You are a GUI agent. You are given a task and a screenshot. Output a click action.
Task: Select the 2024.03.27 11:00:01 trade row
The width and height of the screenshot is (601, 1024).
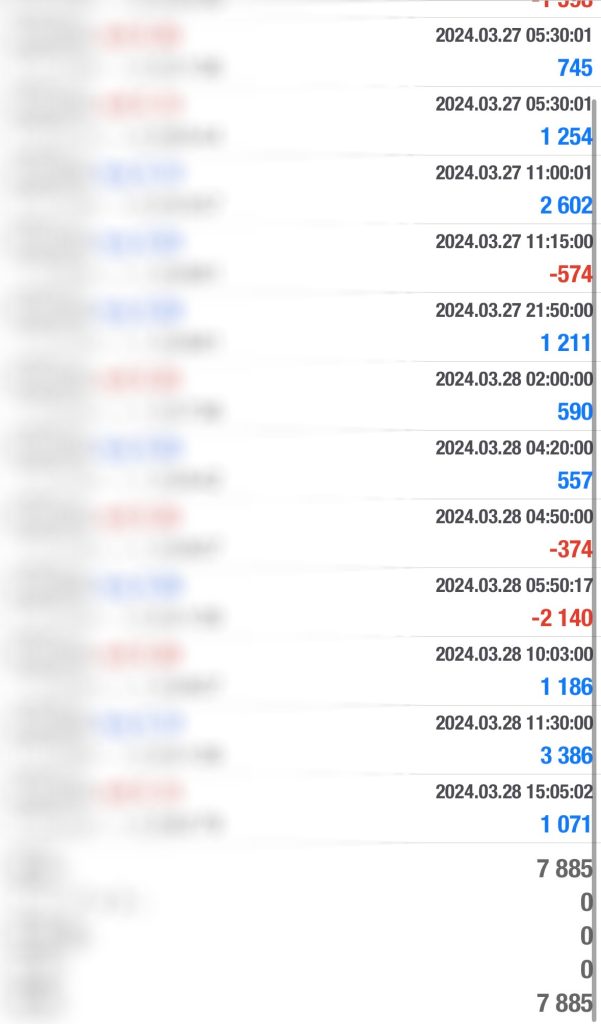pos(300,190)
